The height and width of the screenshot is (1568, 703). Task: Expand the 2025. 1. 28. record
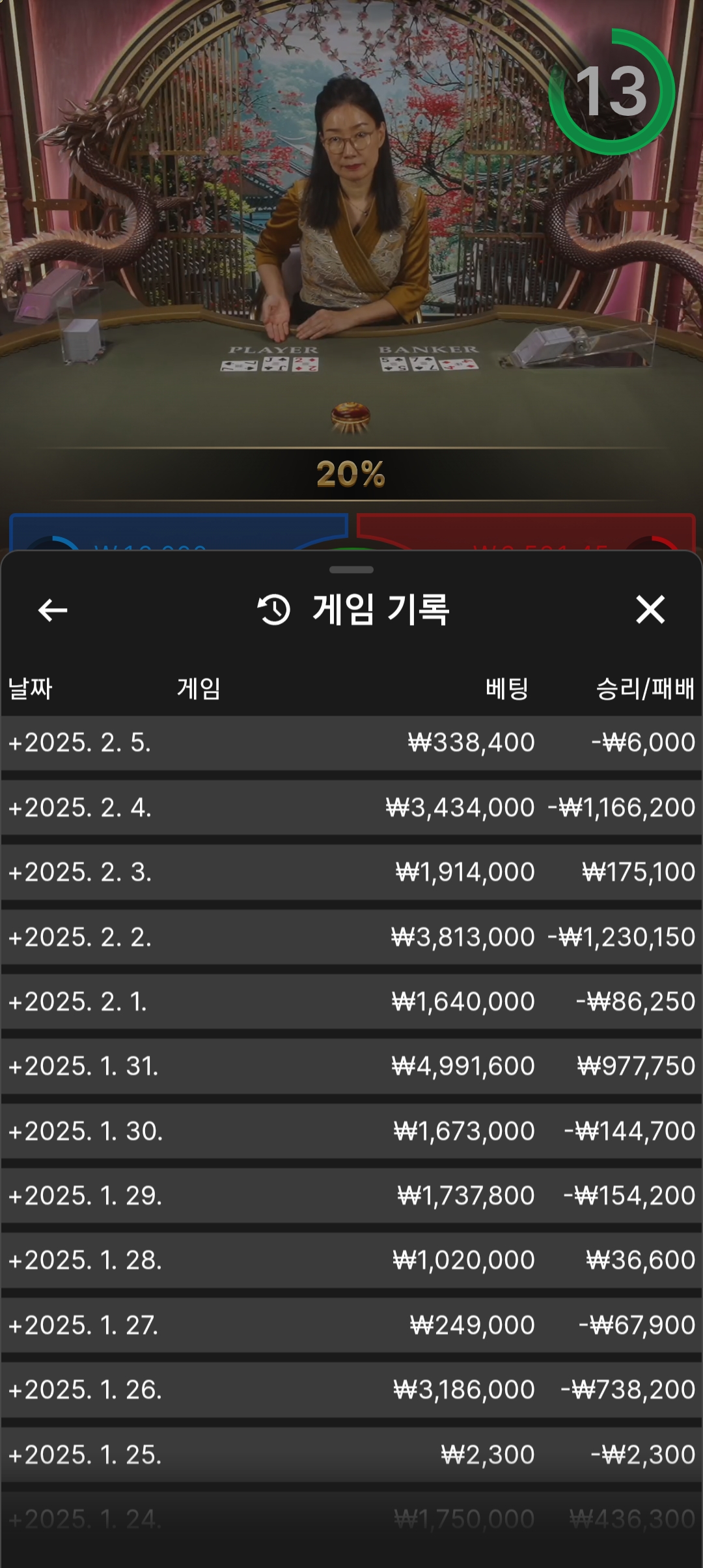point(351,1261)
